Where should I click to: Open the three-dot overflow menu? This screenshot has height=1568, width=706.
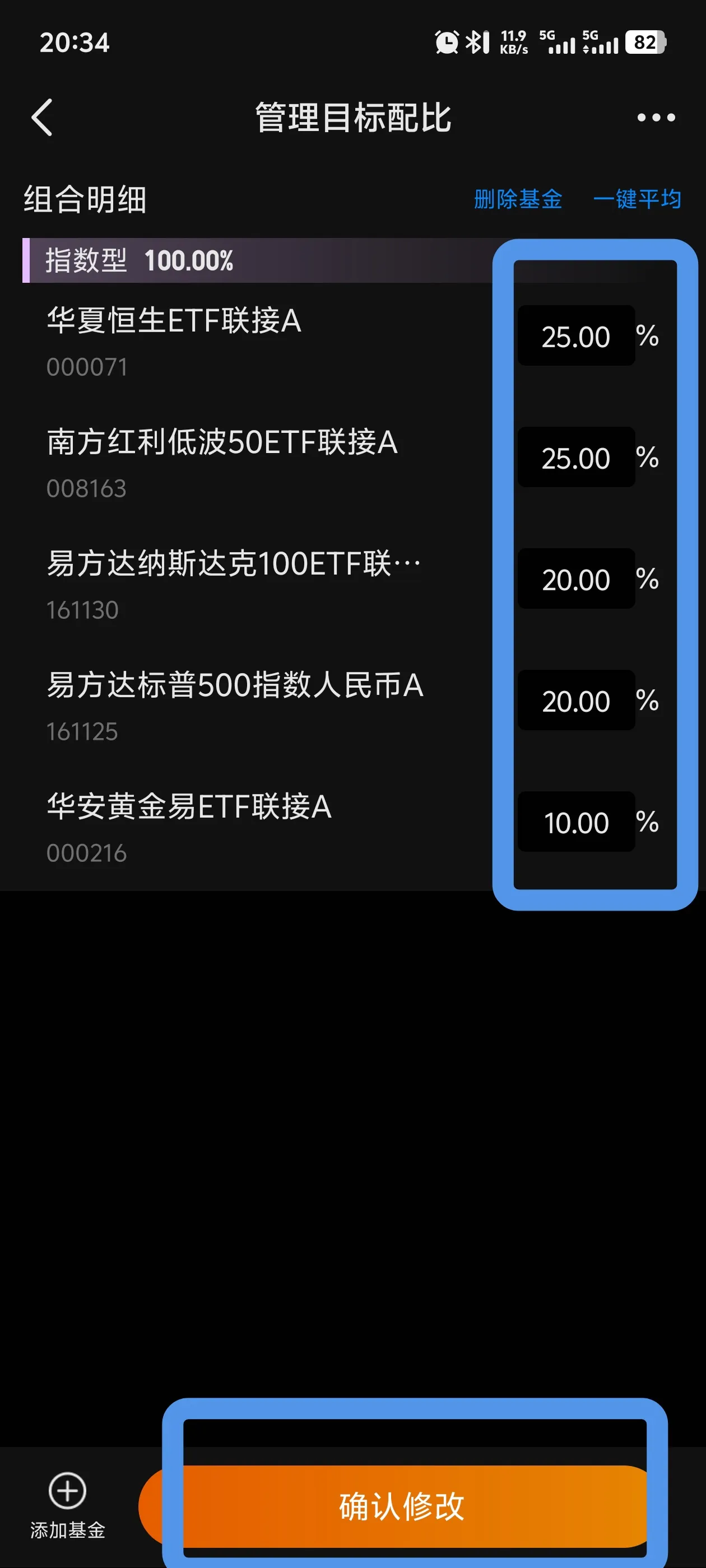point(656,118)
